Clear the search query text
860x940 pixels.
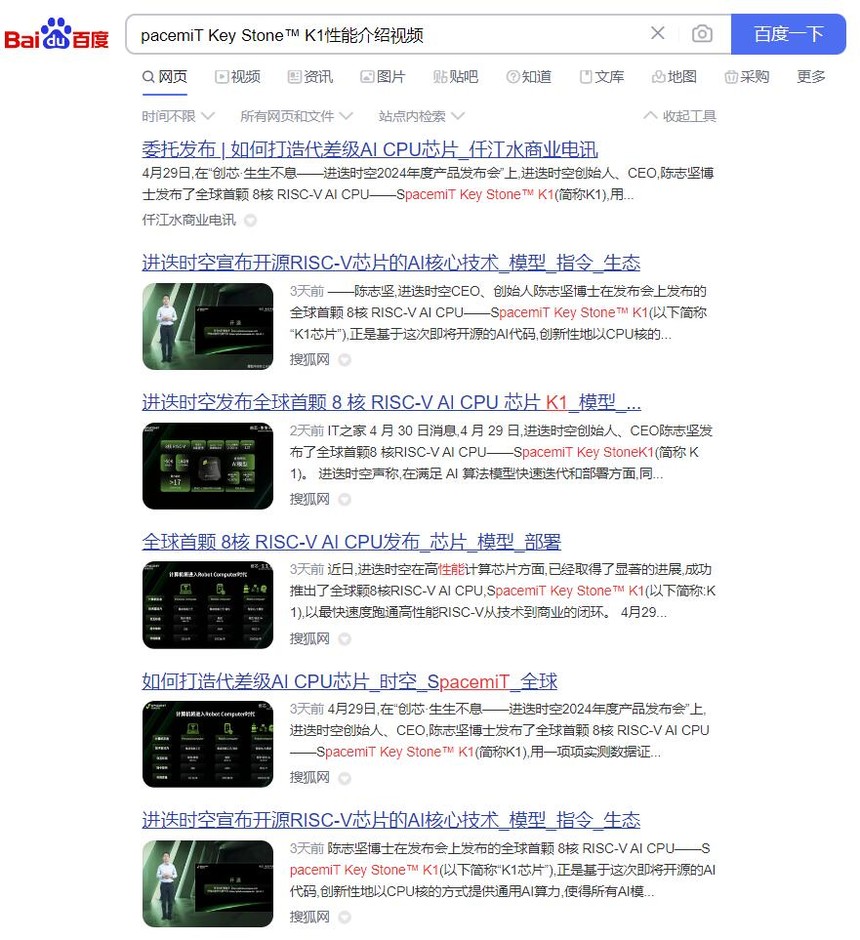click(x=657, y=34)
